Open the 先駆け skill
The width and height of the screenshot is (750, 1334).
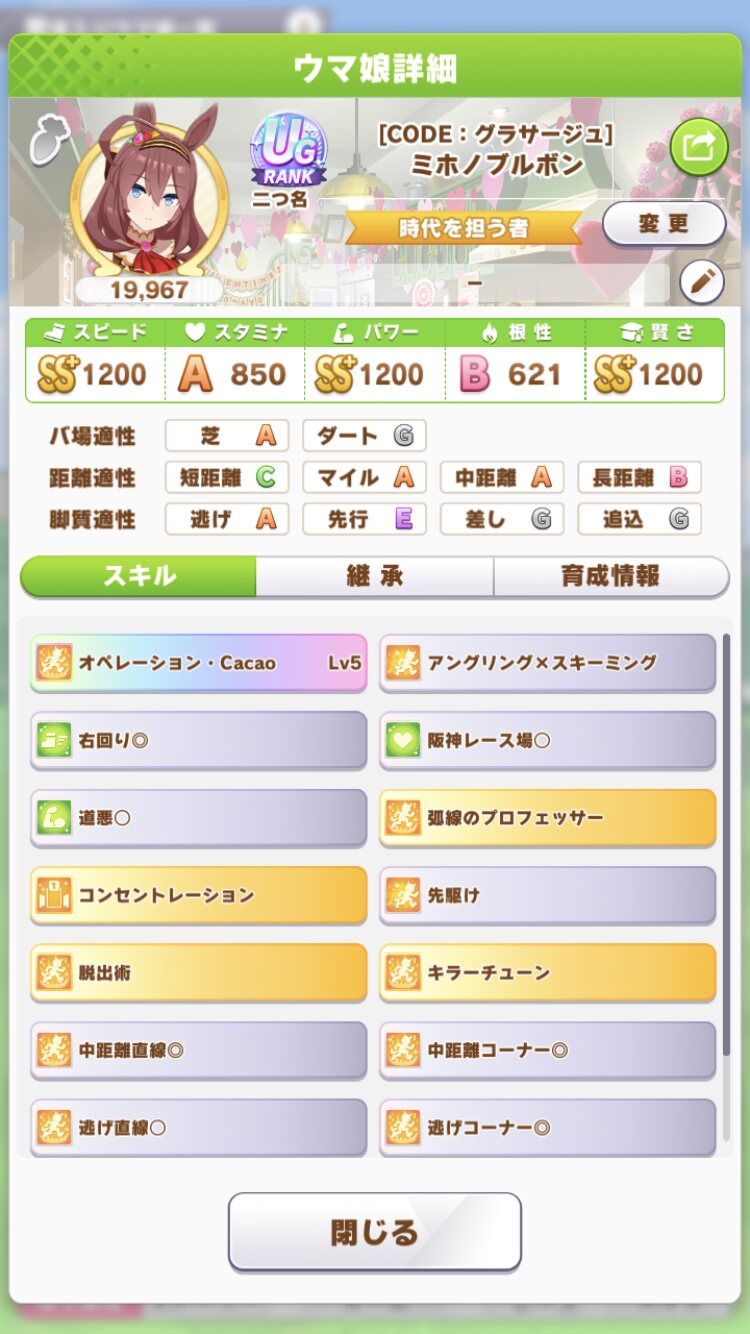point(547,895)
